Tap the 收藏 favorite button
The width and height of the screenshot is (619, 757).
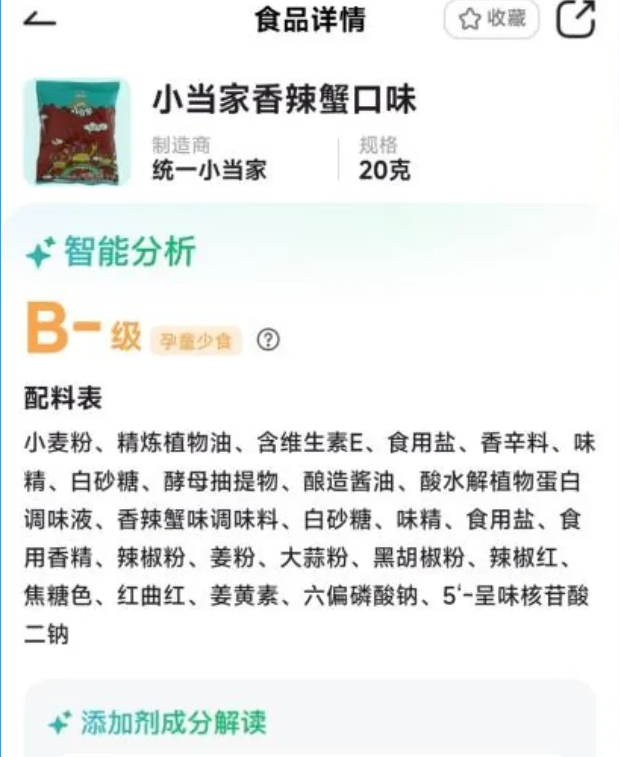tap(491, 19)
